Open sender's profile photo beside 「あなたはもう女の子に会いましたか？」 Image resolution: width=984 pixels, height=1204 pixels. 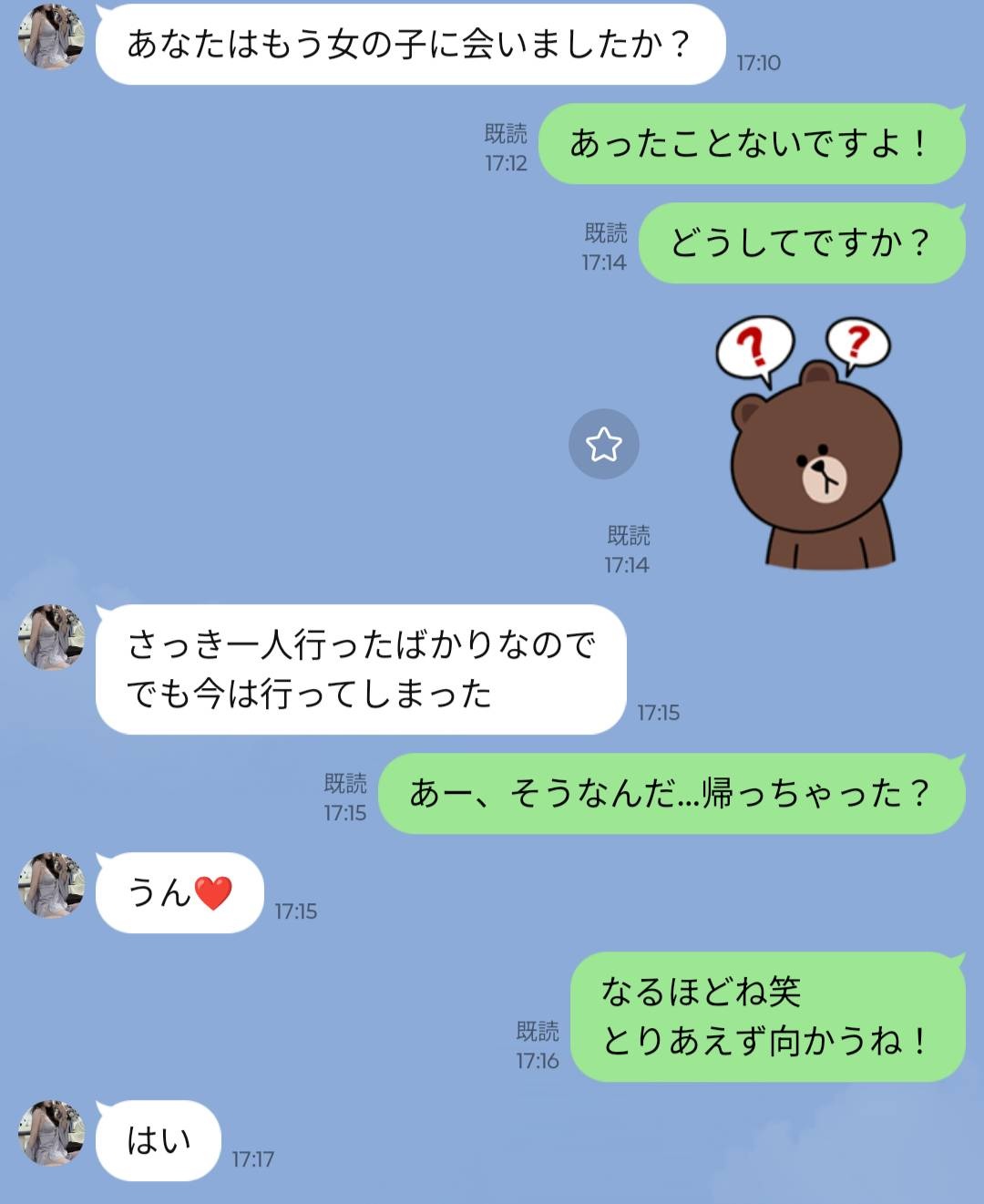52,36
